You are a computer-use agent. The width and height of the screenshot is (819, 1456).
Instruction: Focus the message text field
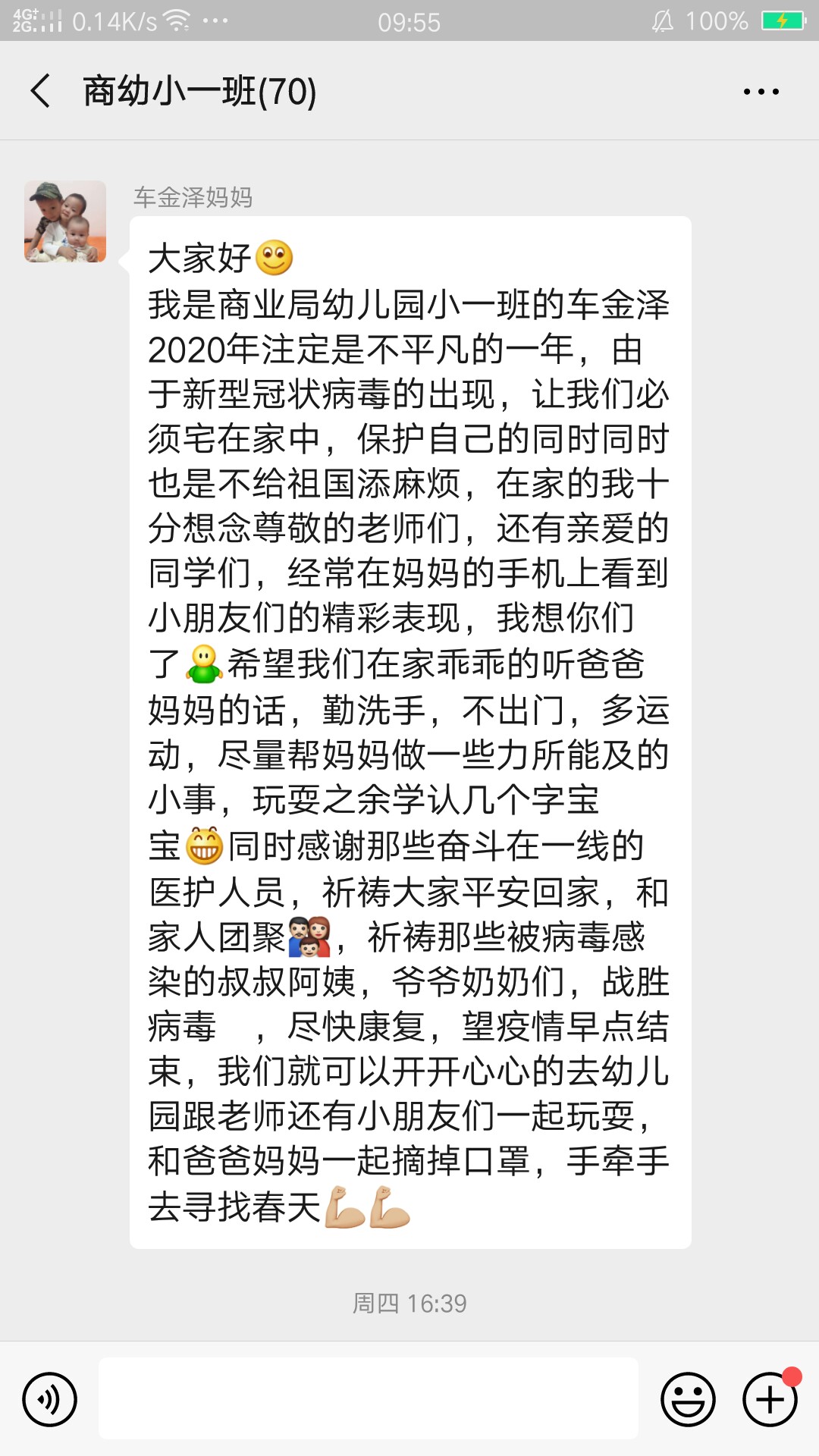pyautogui.click(x=368, y=1398)
